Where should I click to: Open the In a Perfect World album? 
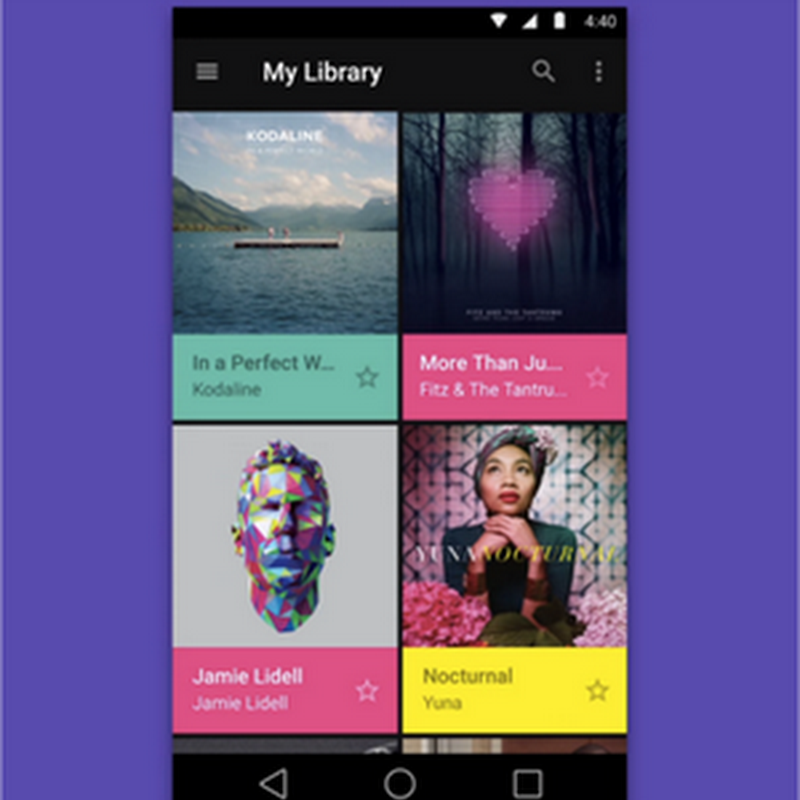285,221
